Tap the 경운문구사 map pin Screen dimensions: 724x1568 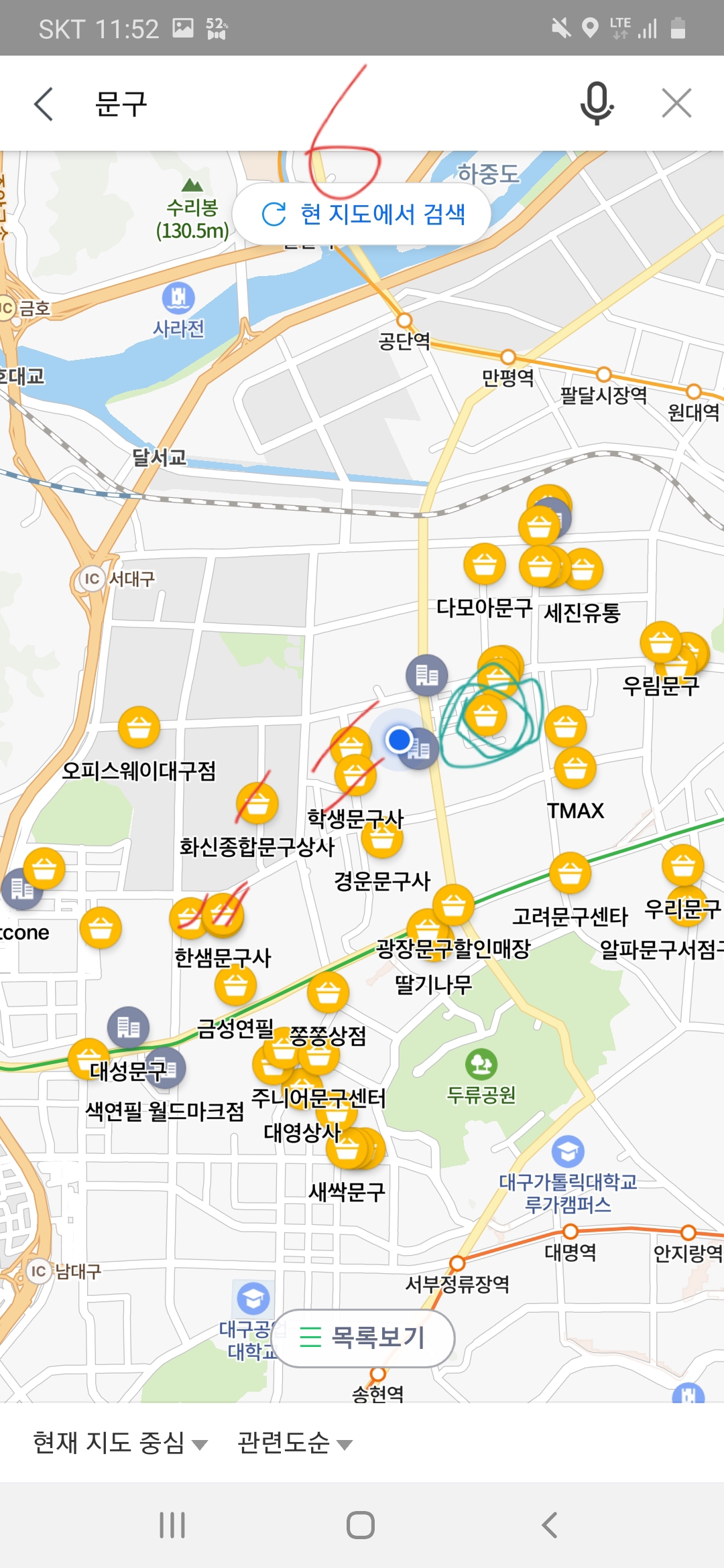[382, 838]
